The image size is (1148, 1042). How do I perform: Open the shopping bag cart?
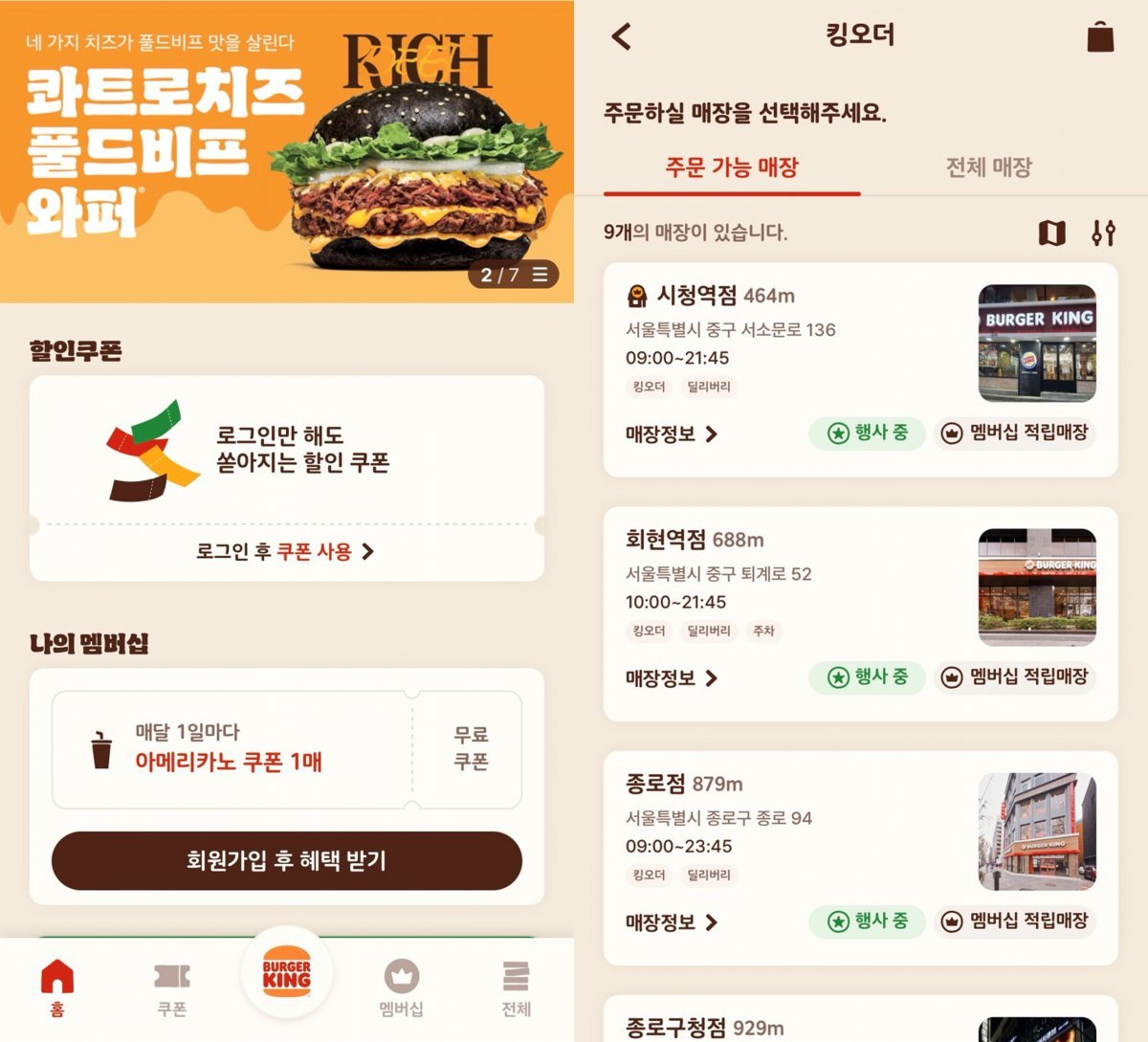click(1100, 37)
